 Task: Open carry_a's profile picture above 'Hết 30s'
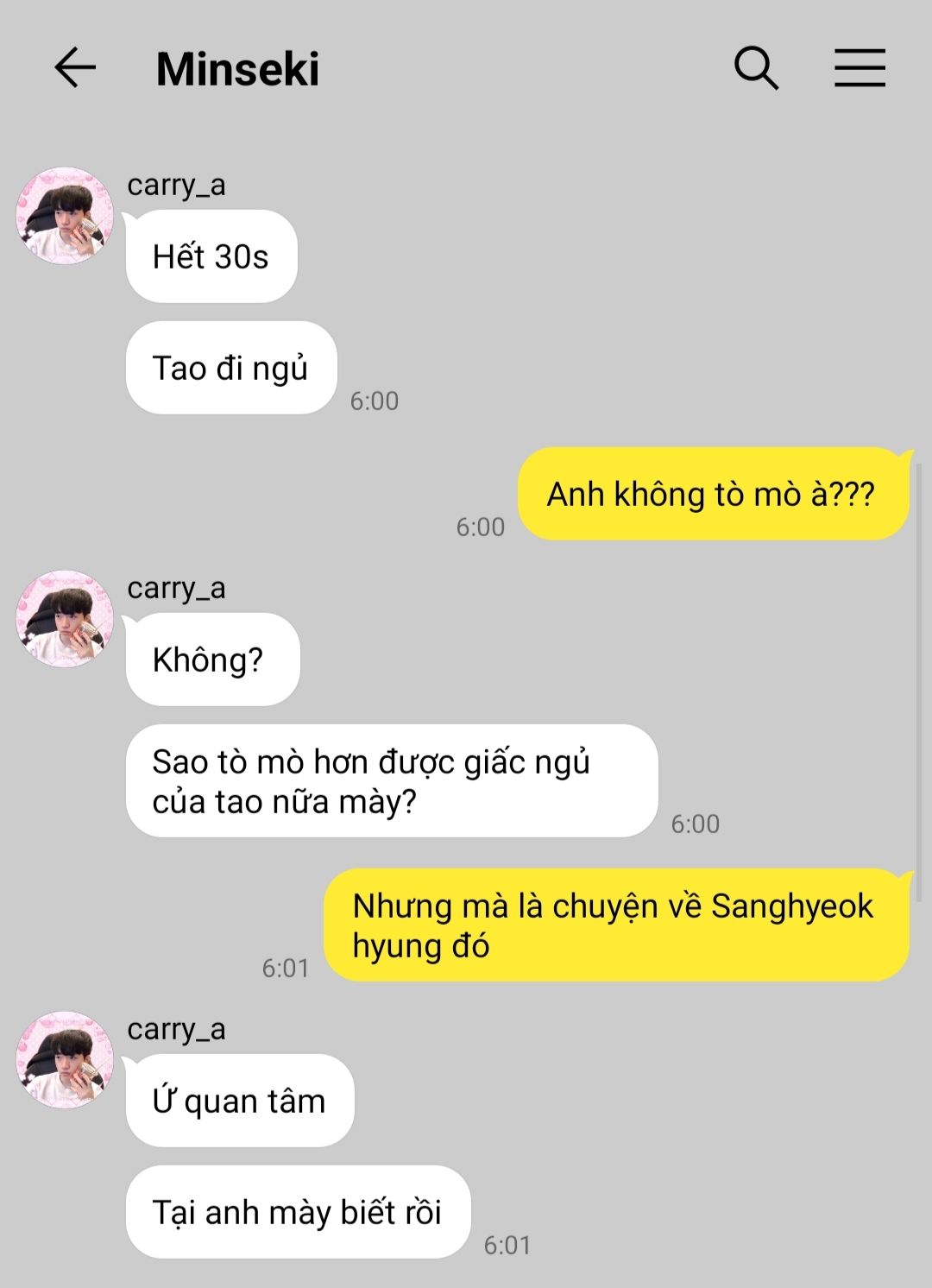tap(65, 215)
